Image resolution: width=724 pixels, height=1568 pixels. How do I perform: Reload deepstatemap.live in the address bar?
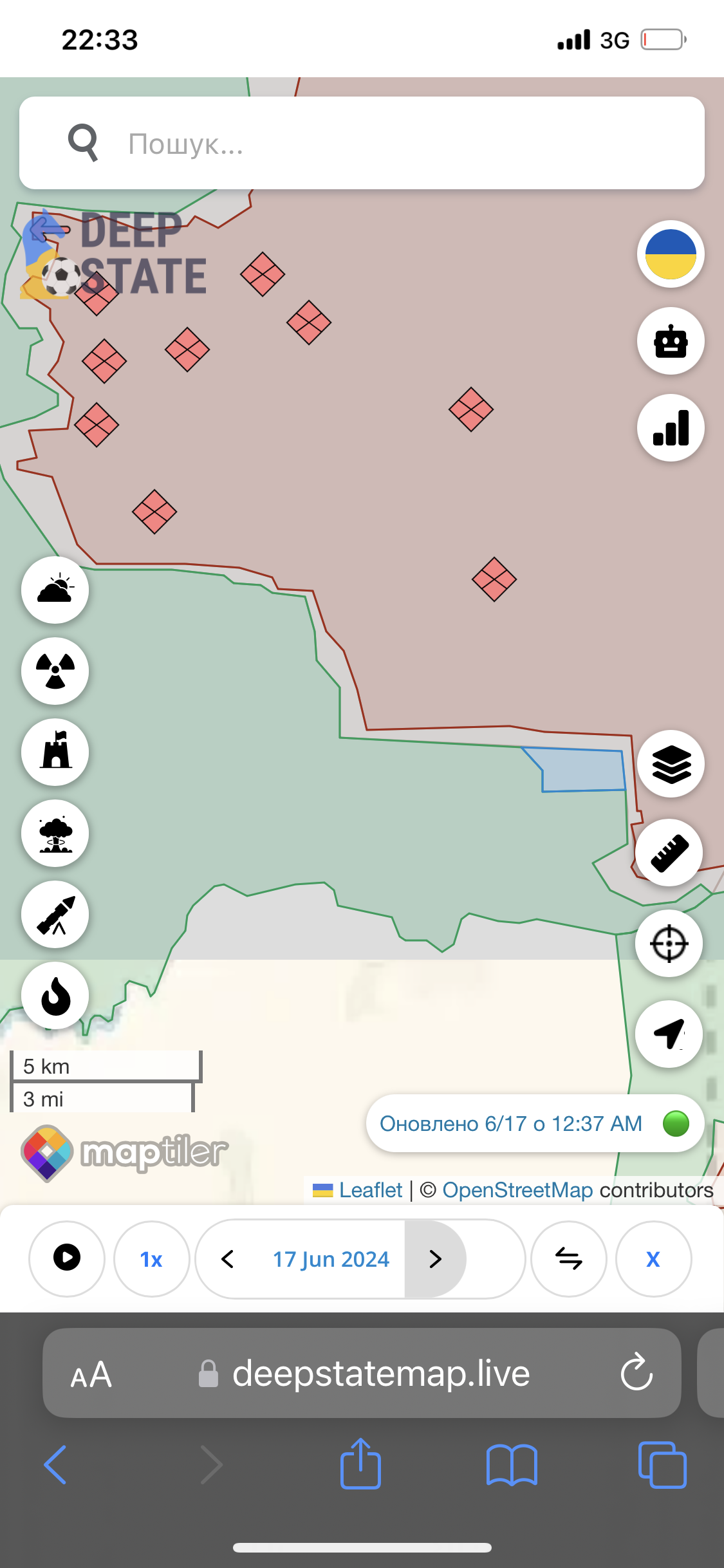(x=636, y=1372)
